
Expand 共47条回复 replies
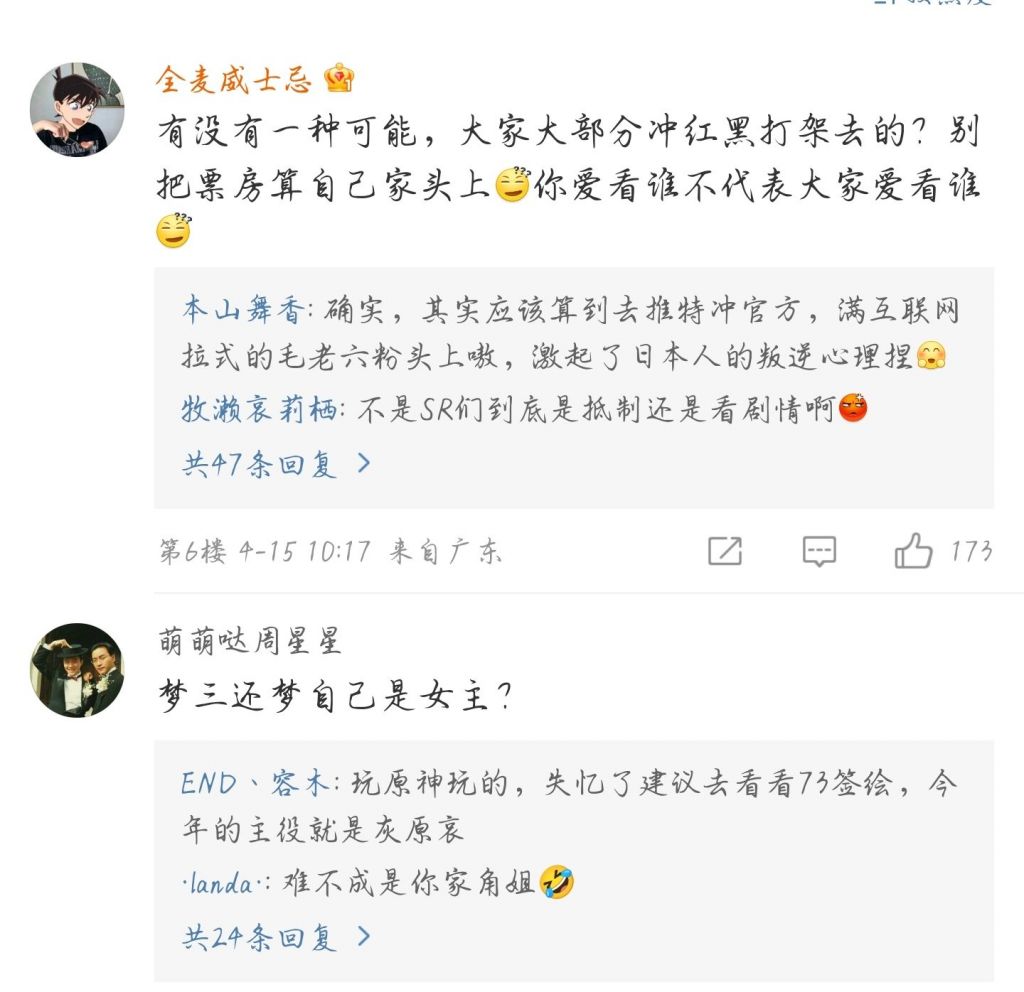pos(276,464)
